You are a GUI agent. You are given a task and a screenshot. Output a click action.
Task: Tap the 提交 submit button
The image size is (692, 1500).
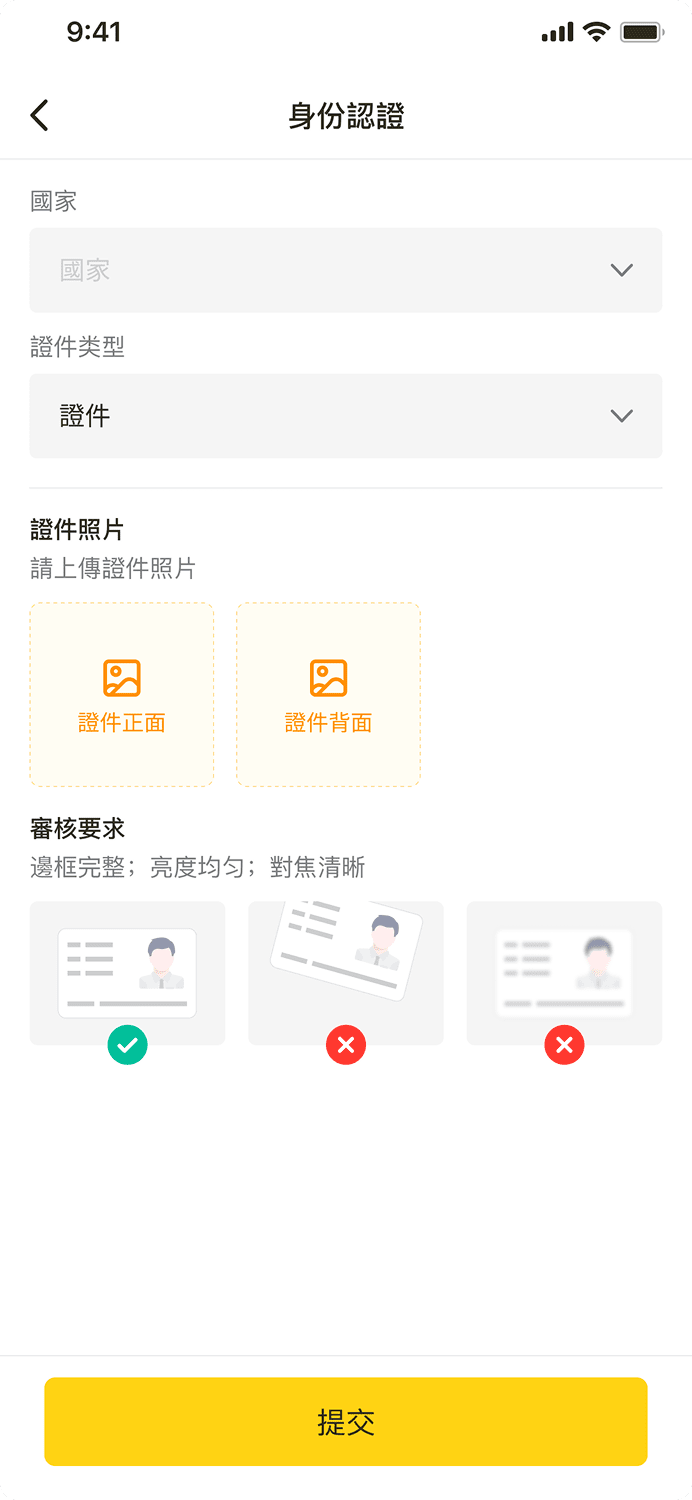tap(346, 1421)
